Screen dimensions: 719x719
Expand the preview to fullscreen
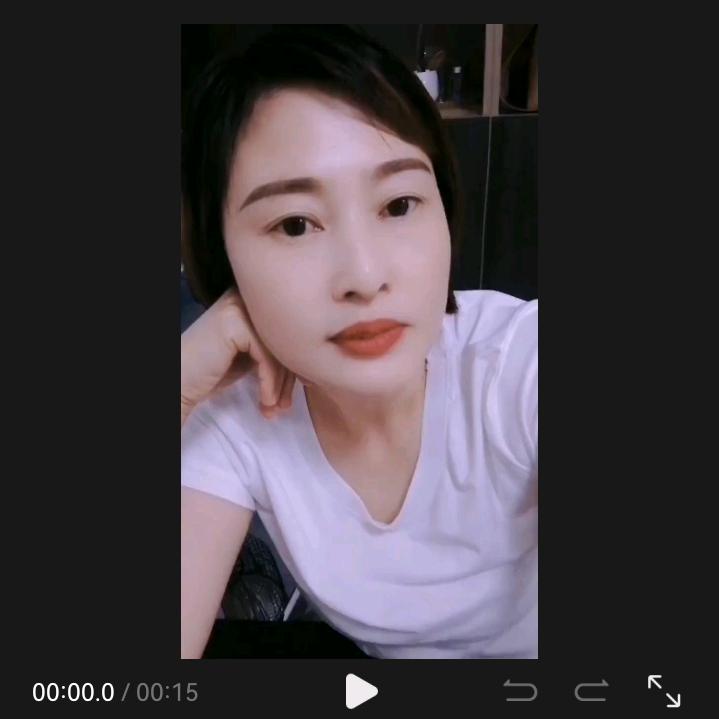664,690
